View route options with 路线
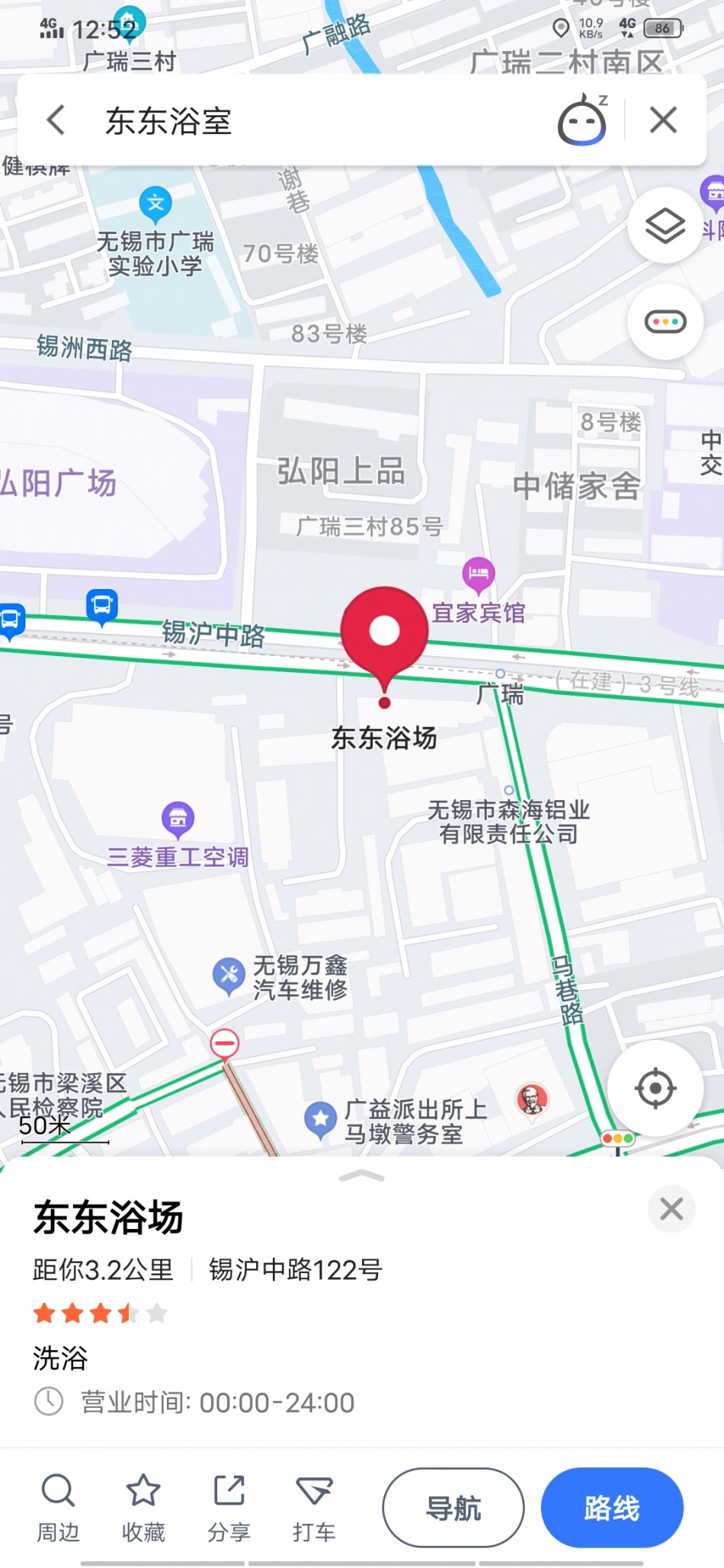 pos(612,1508)
